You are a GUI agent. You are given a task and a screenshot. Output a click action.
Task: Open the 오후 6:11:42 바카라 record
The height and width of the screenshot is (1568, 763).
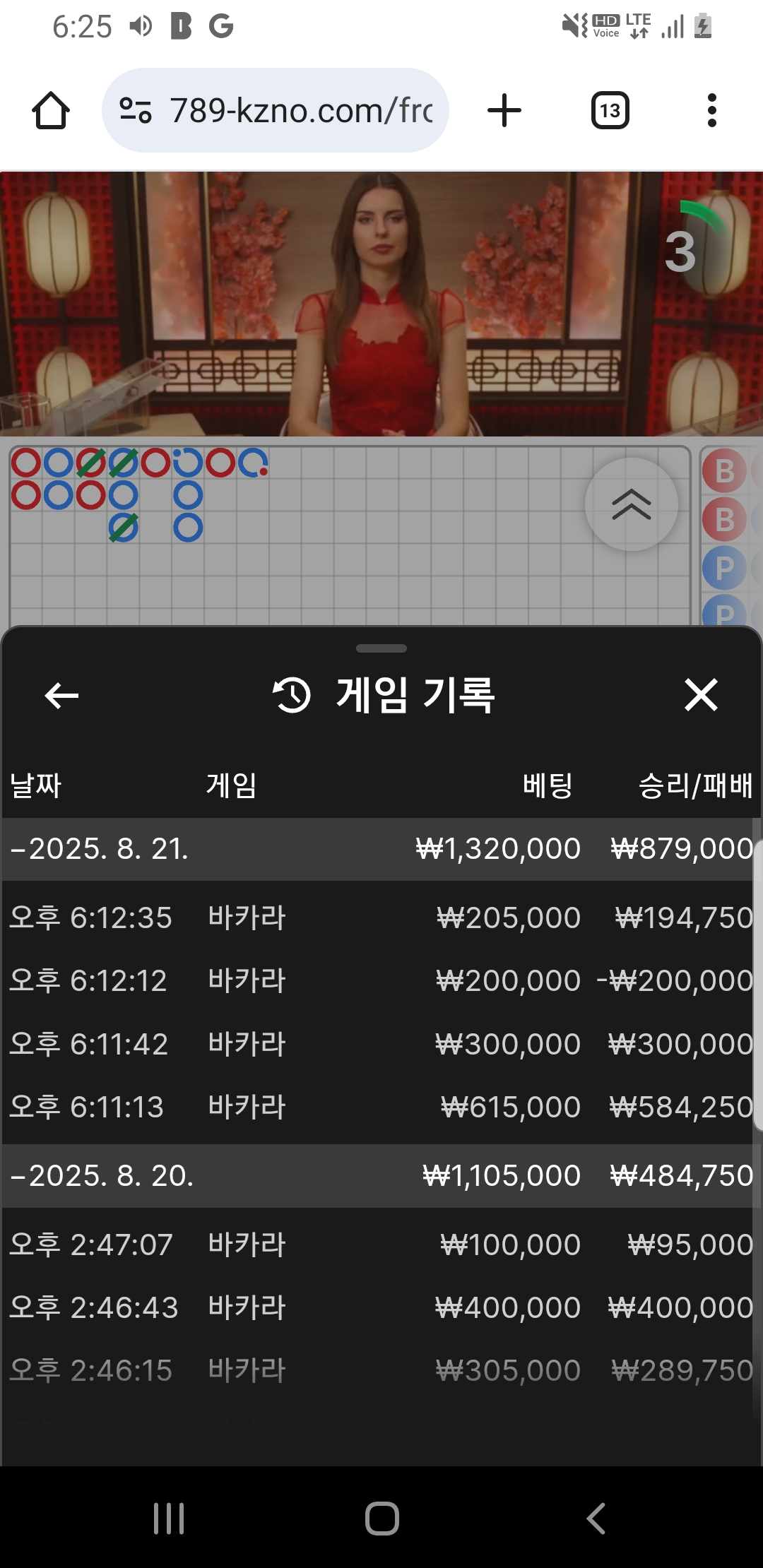click(380, 1044)
